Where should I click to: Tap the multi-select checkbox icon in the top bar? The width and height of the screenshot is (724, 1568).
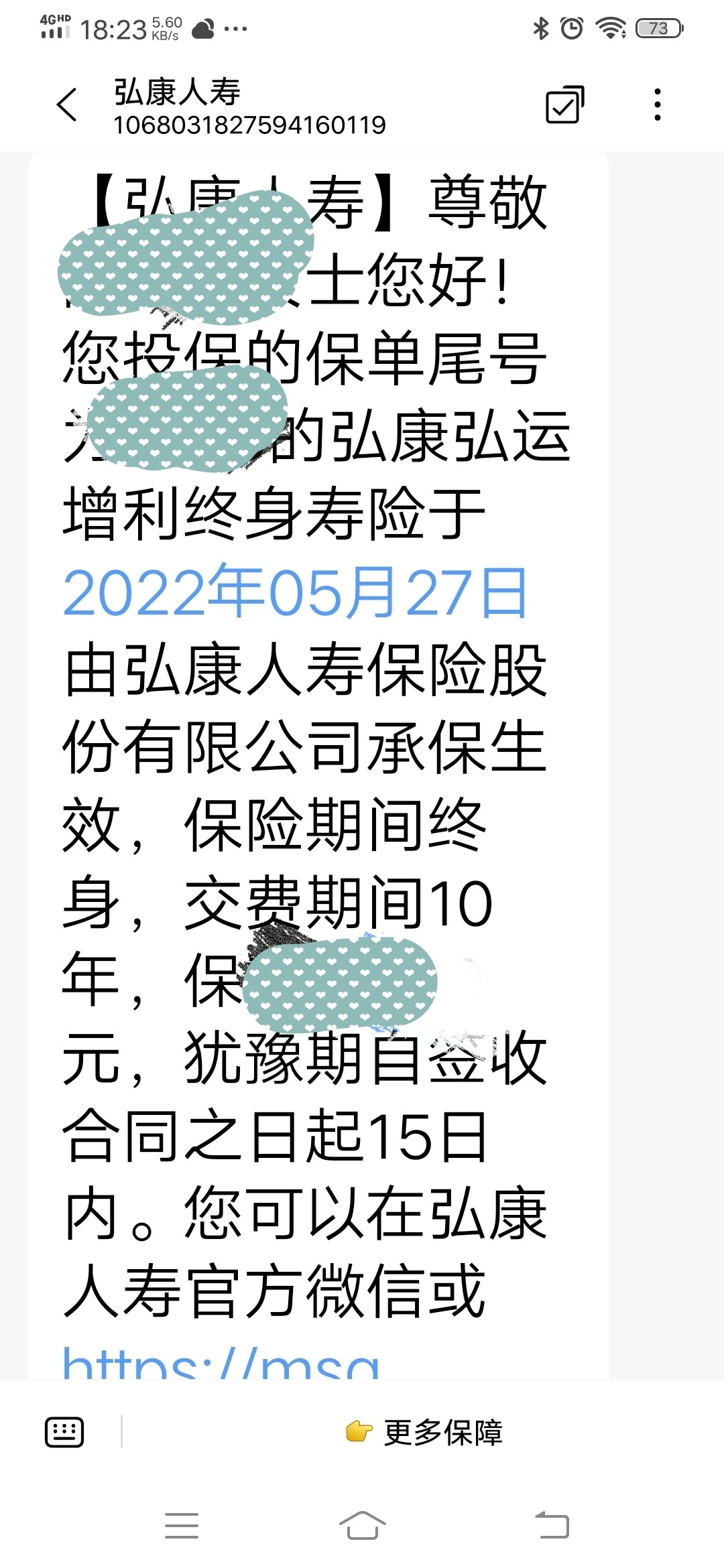565,105
